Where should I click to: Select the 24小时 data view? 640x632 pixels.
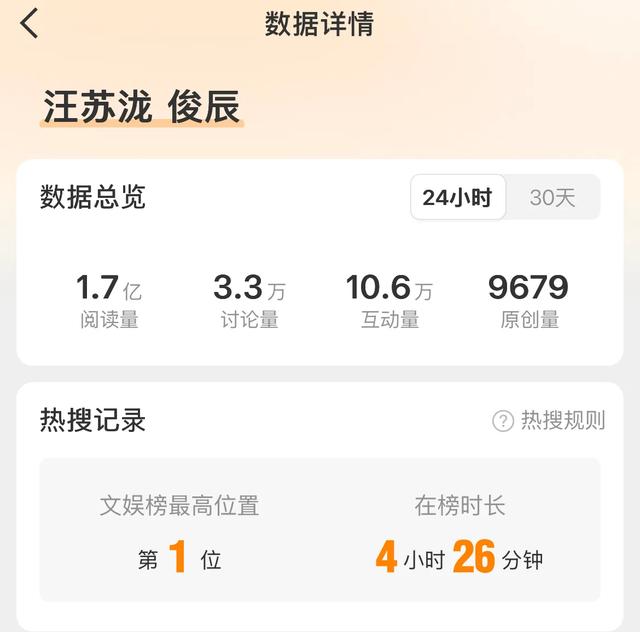tap(458, 197)
